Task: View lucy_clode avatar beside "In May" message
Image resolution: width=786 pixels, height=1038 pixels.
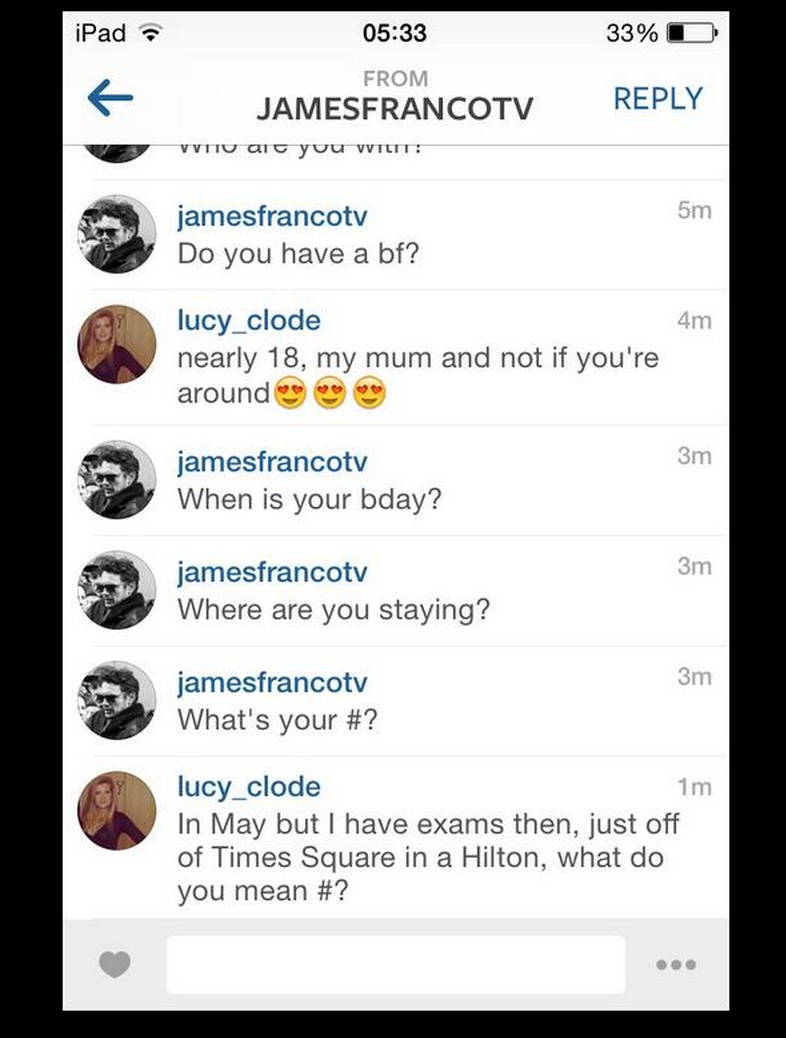Action: tap(117, 811)
